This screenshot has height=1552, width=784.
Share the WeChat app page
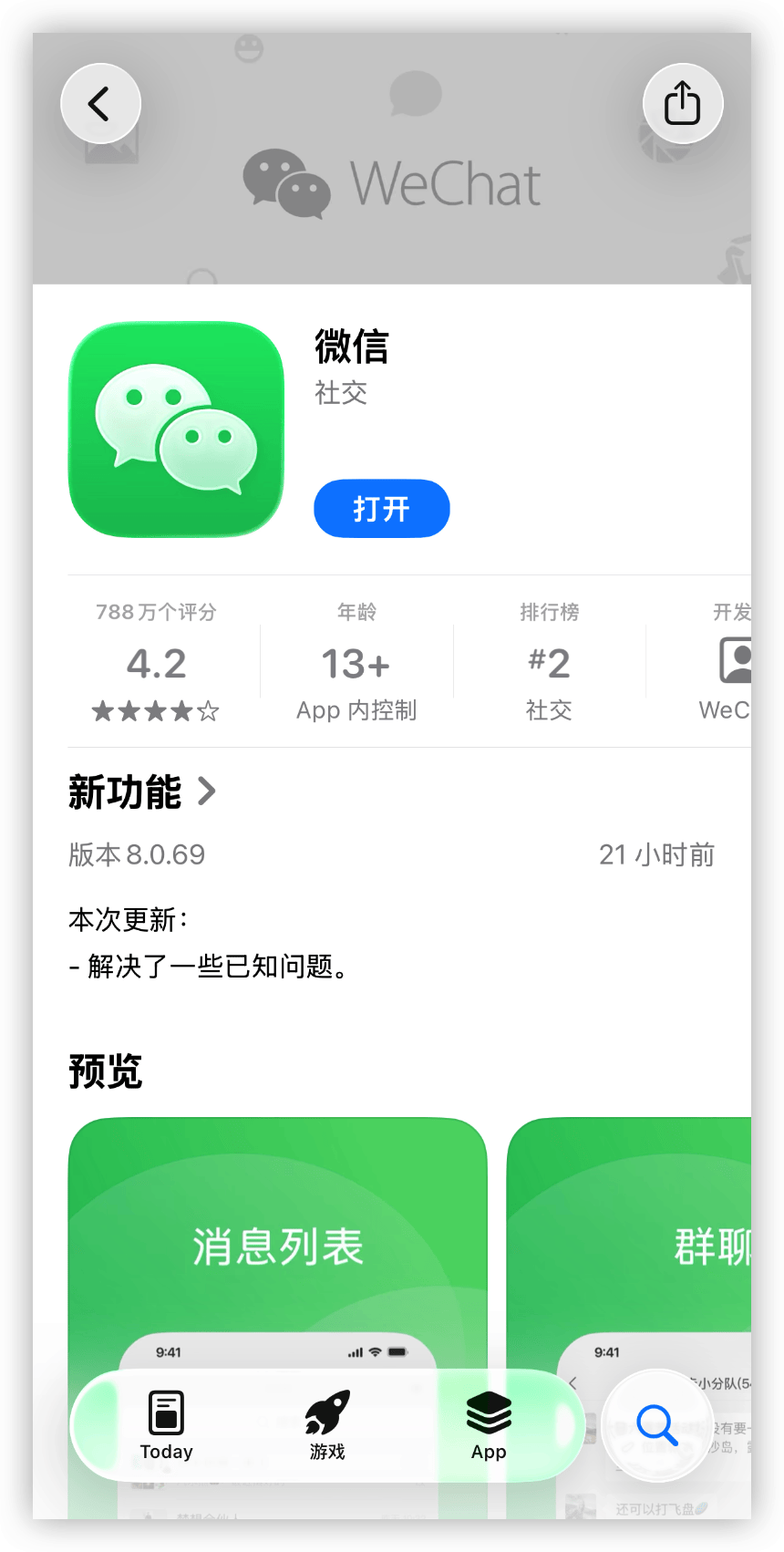coord(682,104)
